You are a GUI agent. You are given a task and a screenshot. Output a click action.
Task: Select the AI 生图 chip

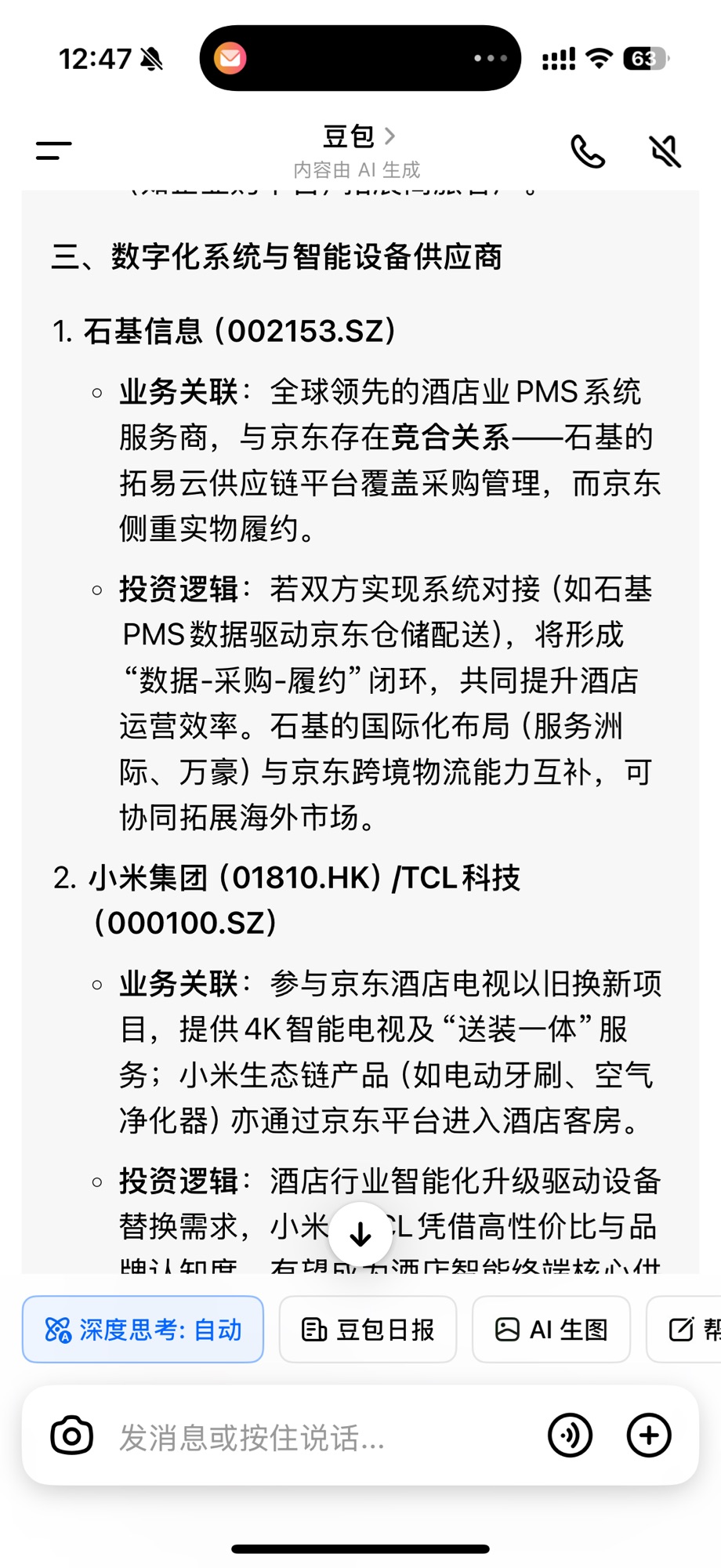[x=551, y=1330]
